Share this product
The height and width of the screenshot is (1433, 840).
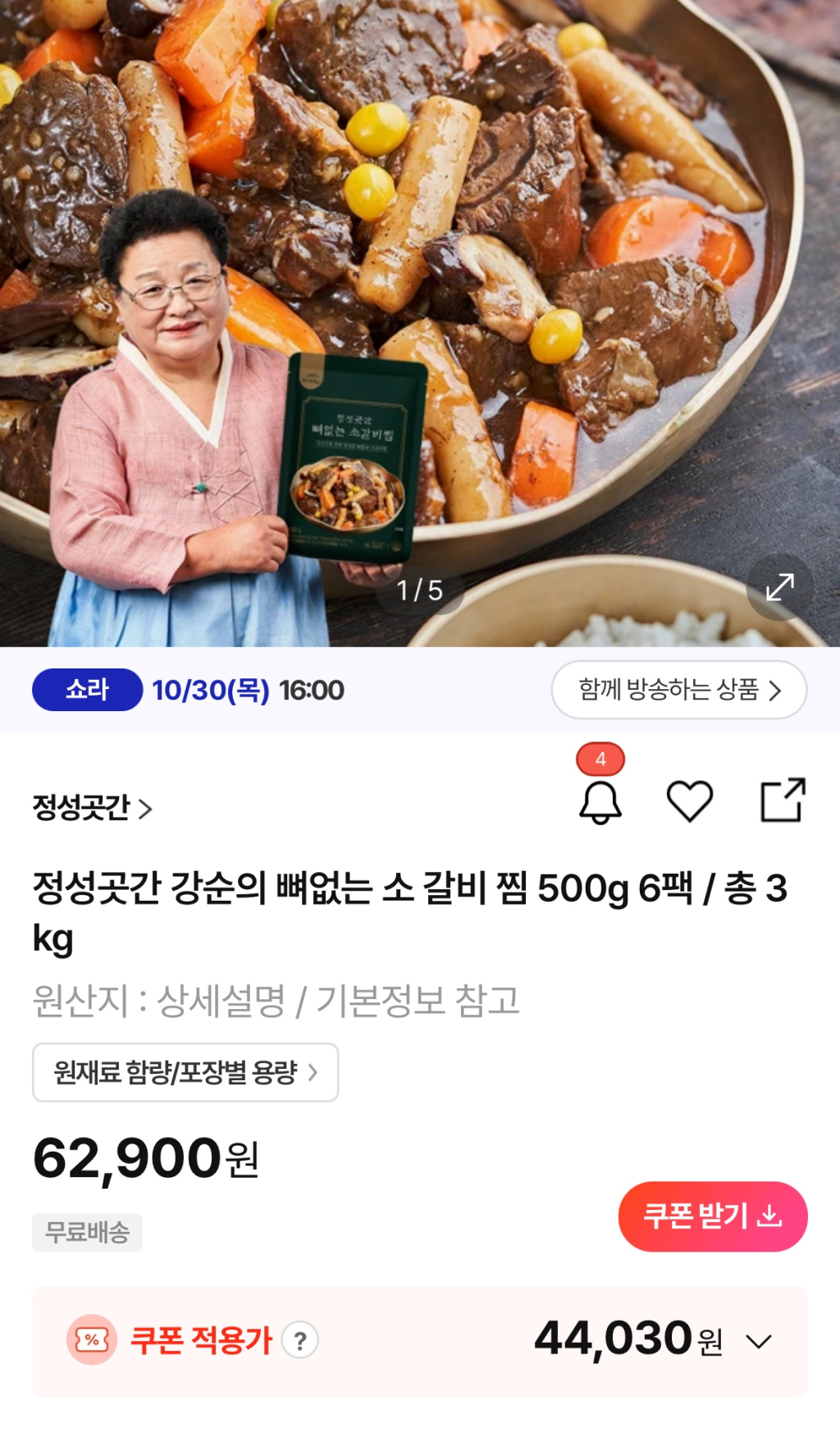click(x=783, y=800)
